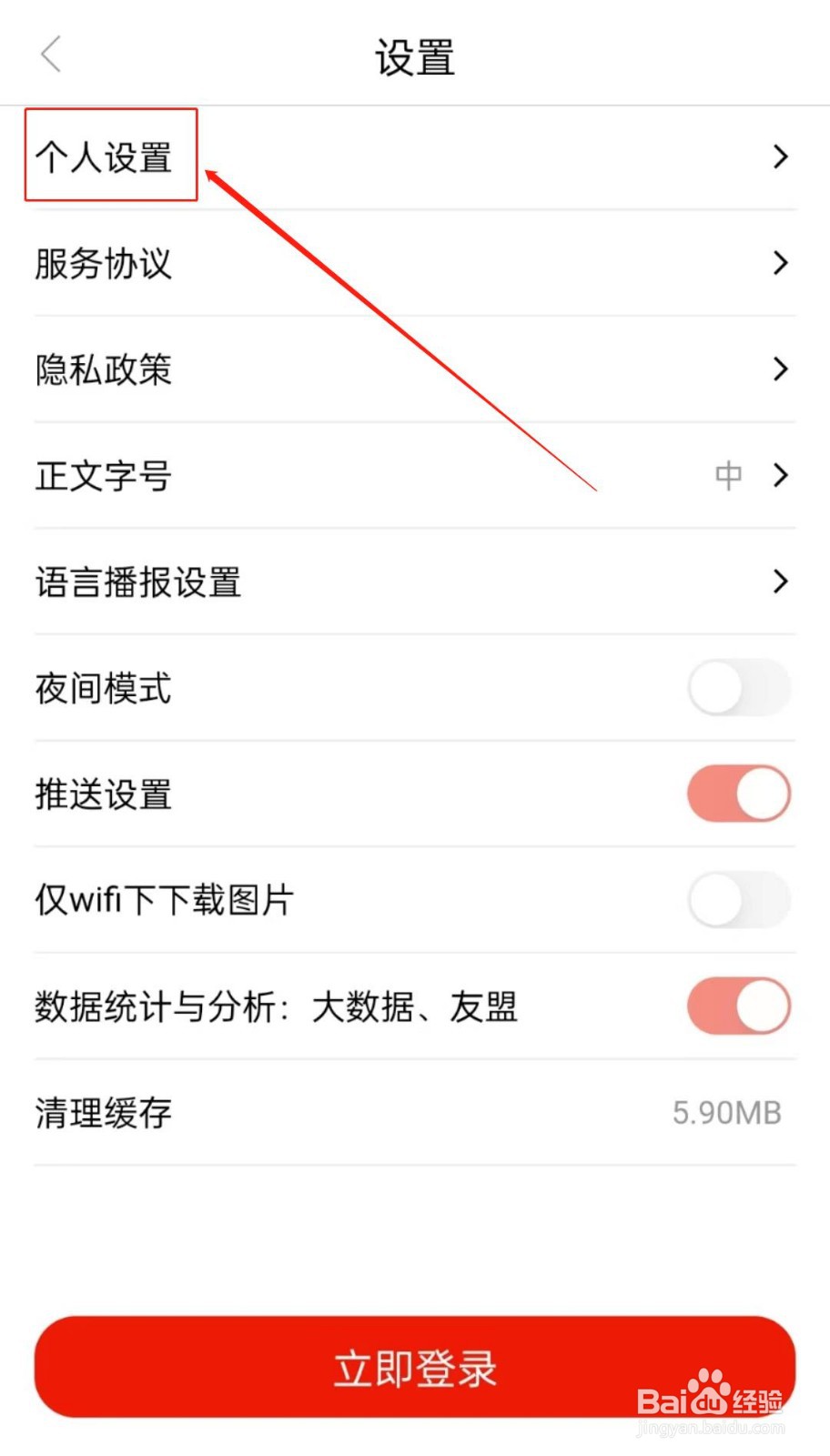Viewport: 830px width, 1456px height.
Task: Select the 设置 title in the header
Action: click(x=415, y=56)
